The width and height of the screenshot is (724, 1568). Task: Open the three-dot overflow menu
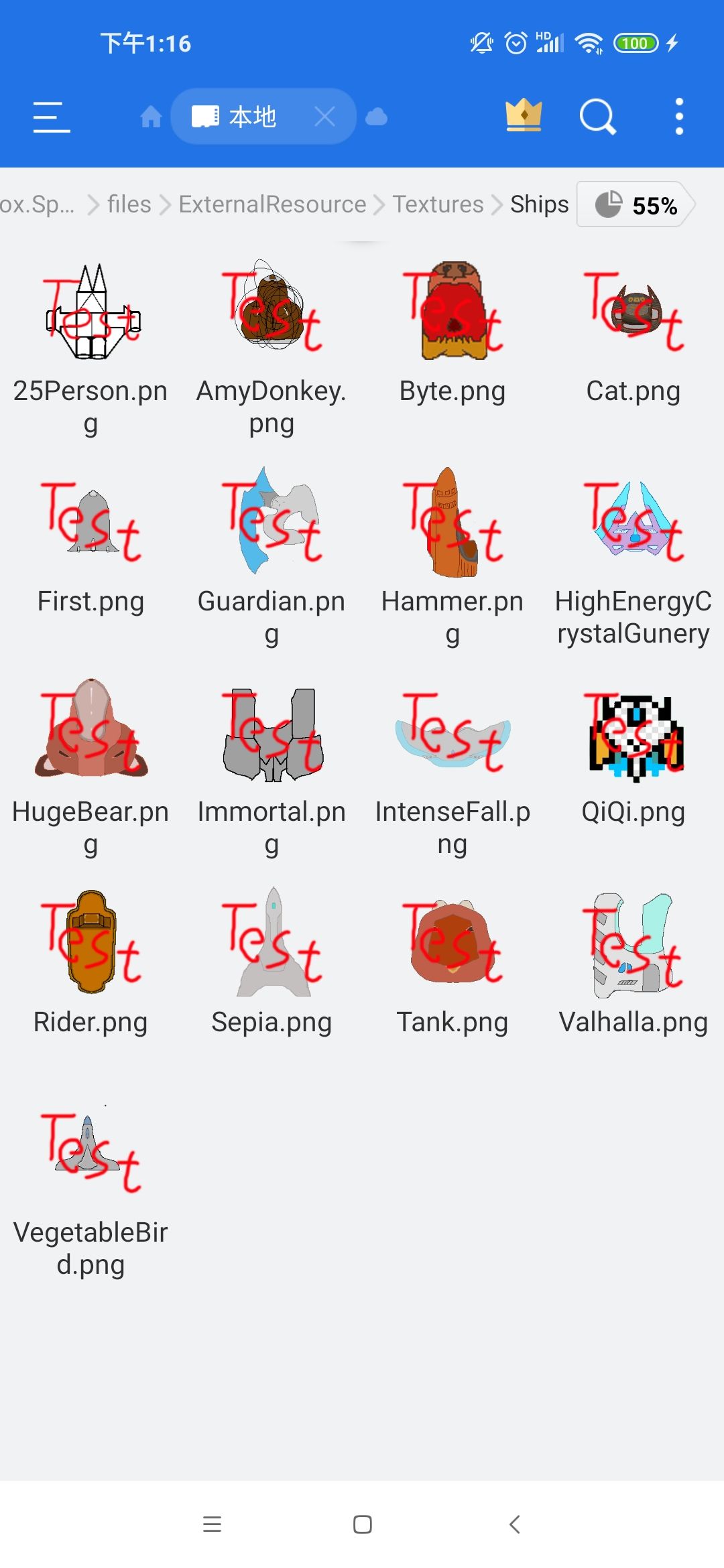click(x=679, y=115)
